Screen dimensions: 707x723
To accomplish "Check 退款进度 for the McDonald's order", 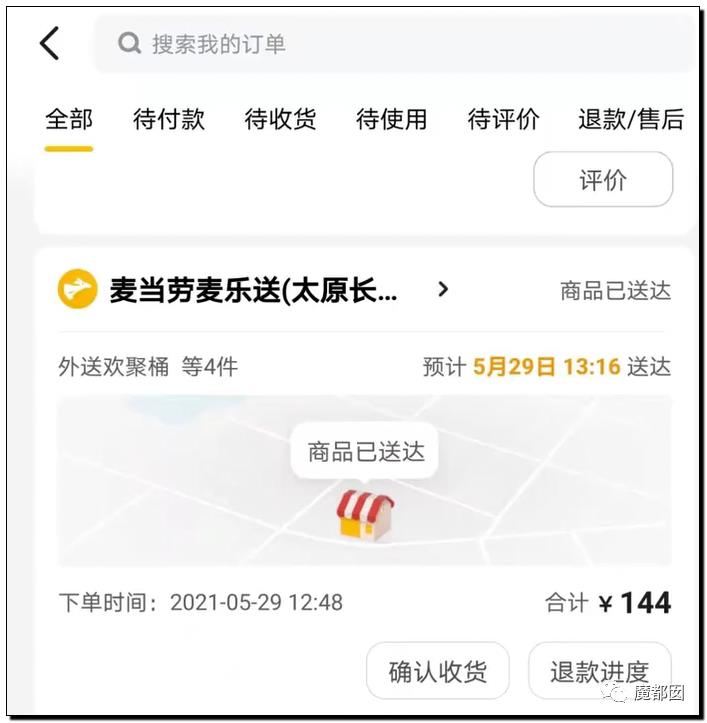I will click(x=600, y=671).
